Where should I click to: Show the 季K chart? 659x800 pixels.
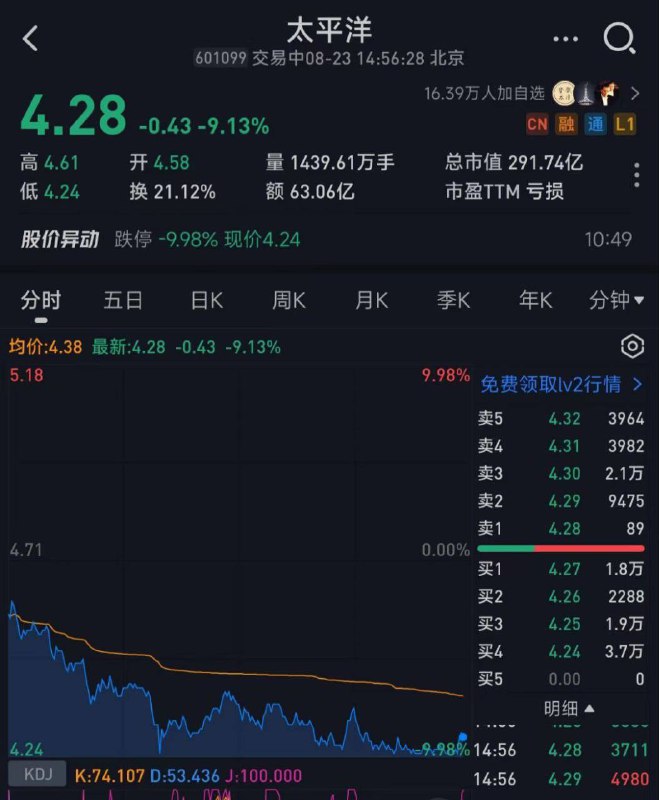(453, 300)
